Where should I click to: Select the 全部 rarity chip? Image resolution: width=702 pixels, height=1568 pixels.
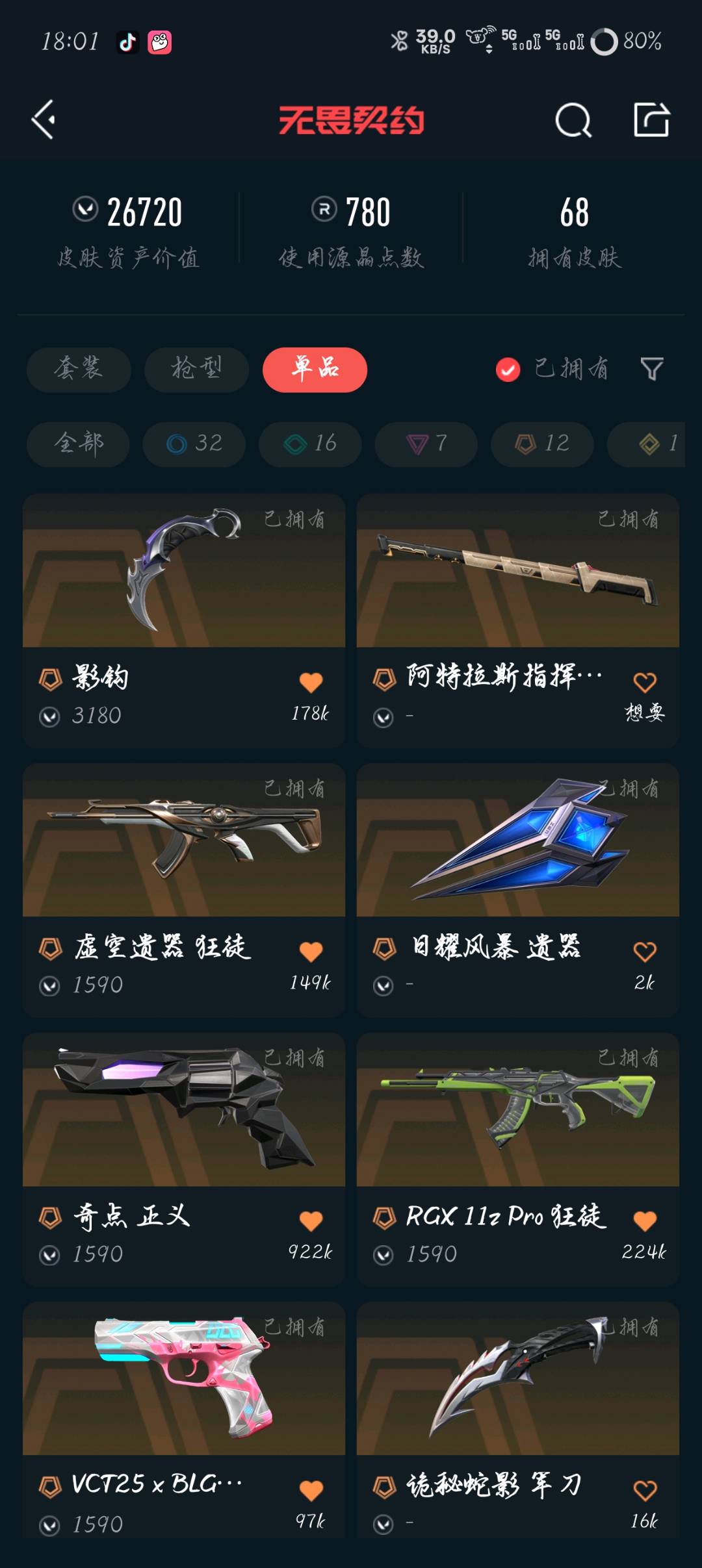[x=78, y=444]
